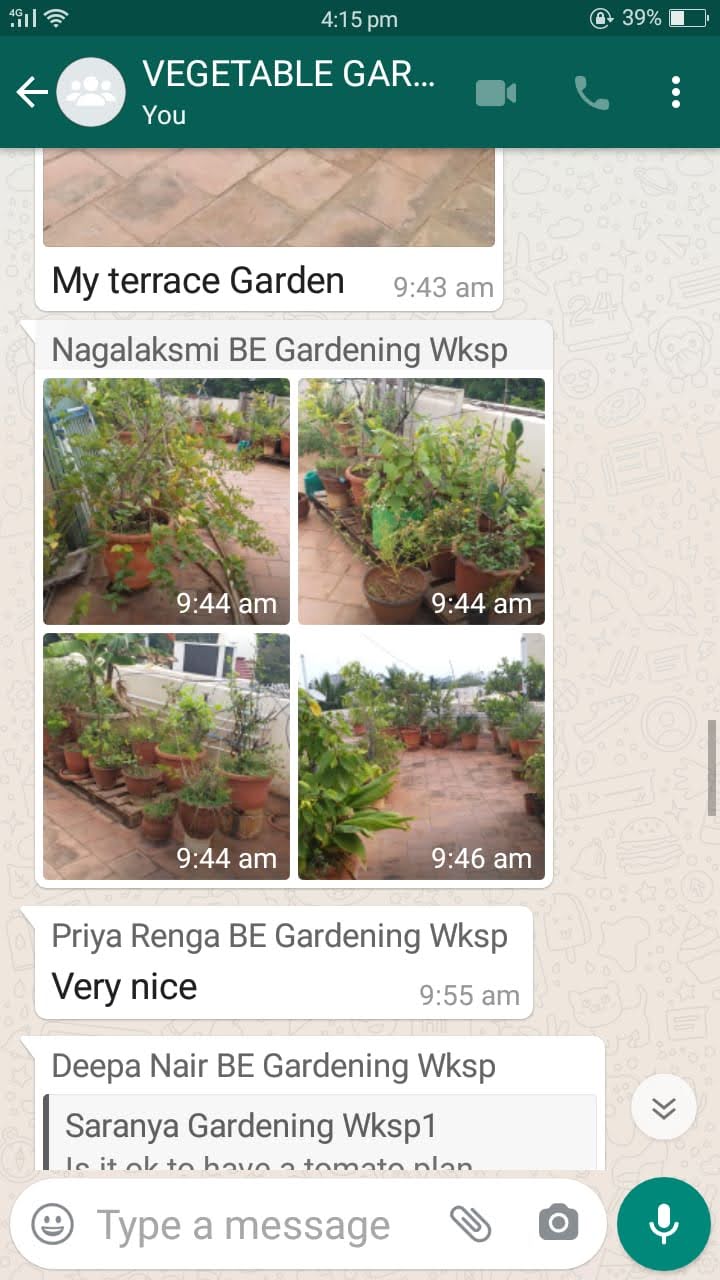Open the My terrace Garden photo
Viewport: 720px width, 1280px height.
point(268,197)
